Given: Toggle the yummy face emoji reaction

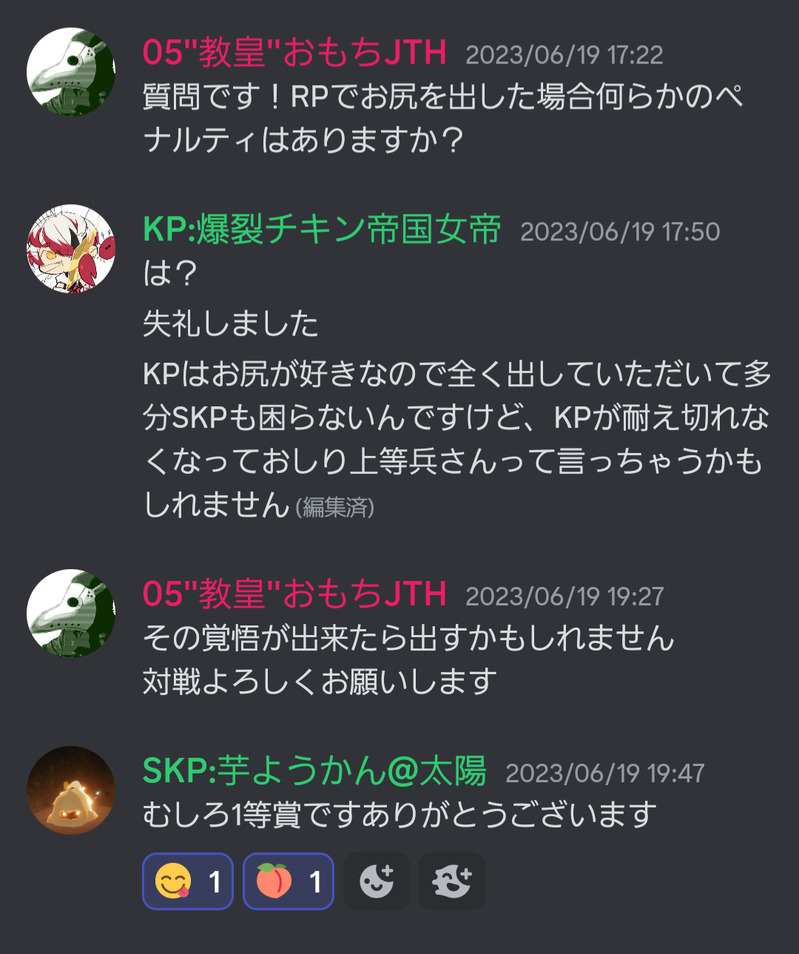Looking at the screenshot, I should pyautogui.click(x=188, y=881).
